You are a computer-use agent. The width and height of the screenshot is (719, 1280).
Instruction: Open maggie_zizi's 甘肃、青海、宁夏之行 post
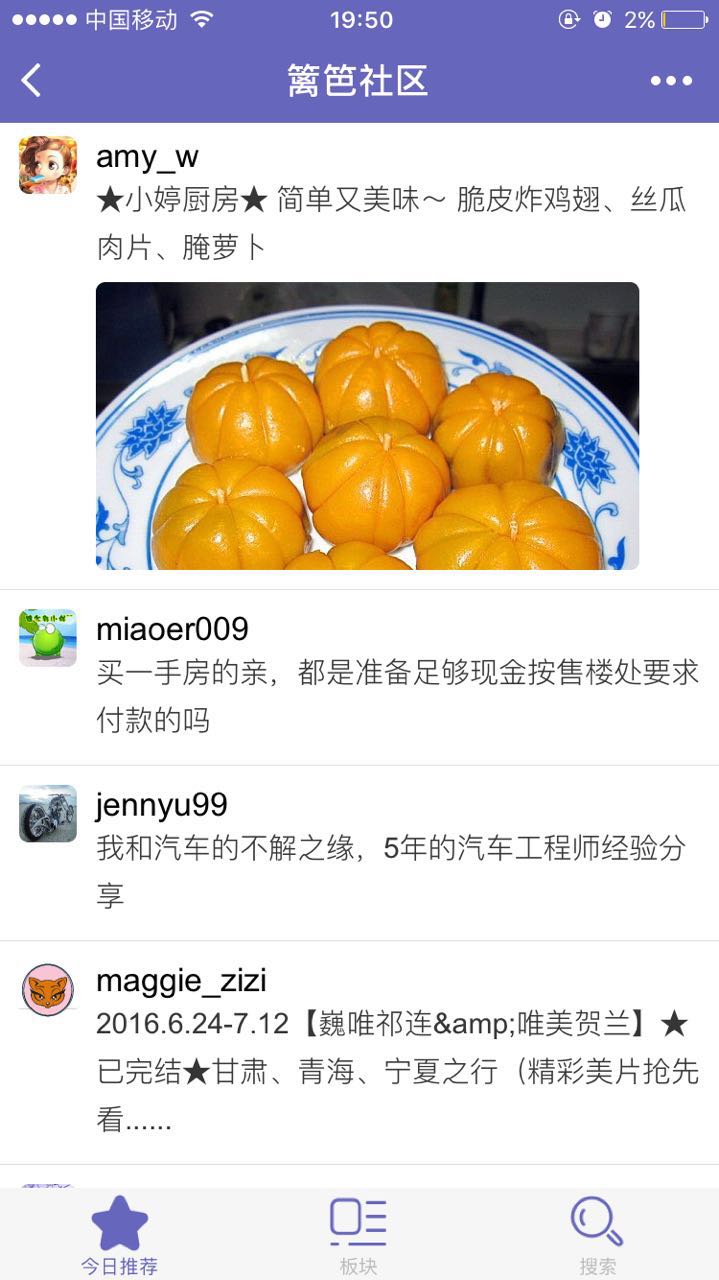pyautogui.click(x=359, y=1053)
